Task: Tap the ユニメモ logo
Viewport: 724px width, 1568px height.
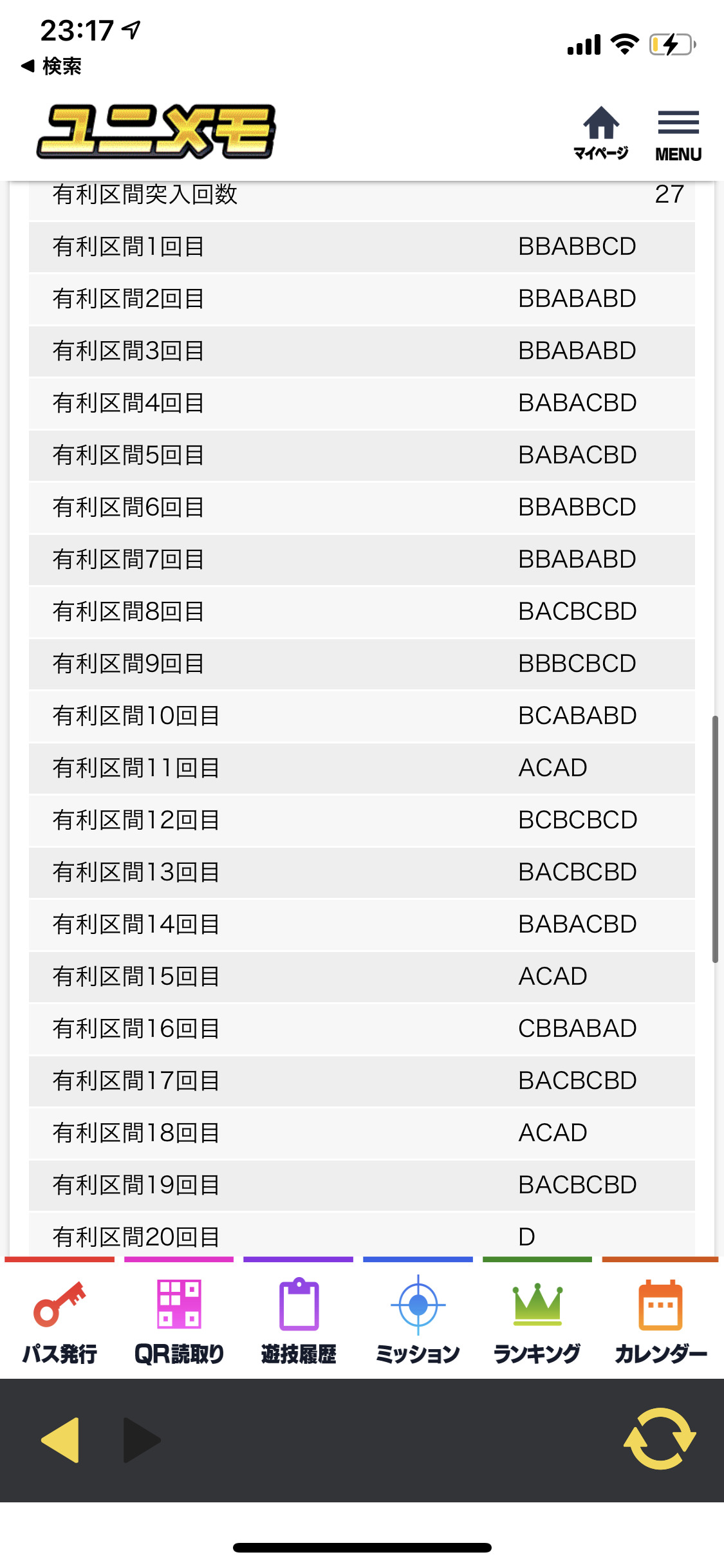Action: [156, 132]
